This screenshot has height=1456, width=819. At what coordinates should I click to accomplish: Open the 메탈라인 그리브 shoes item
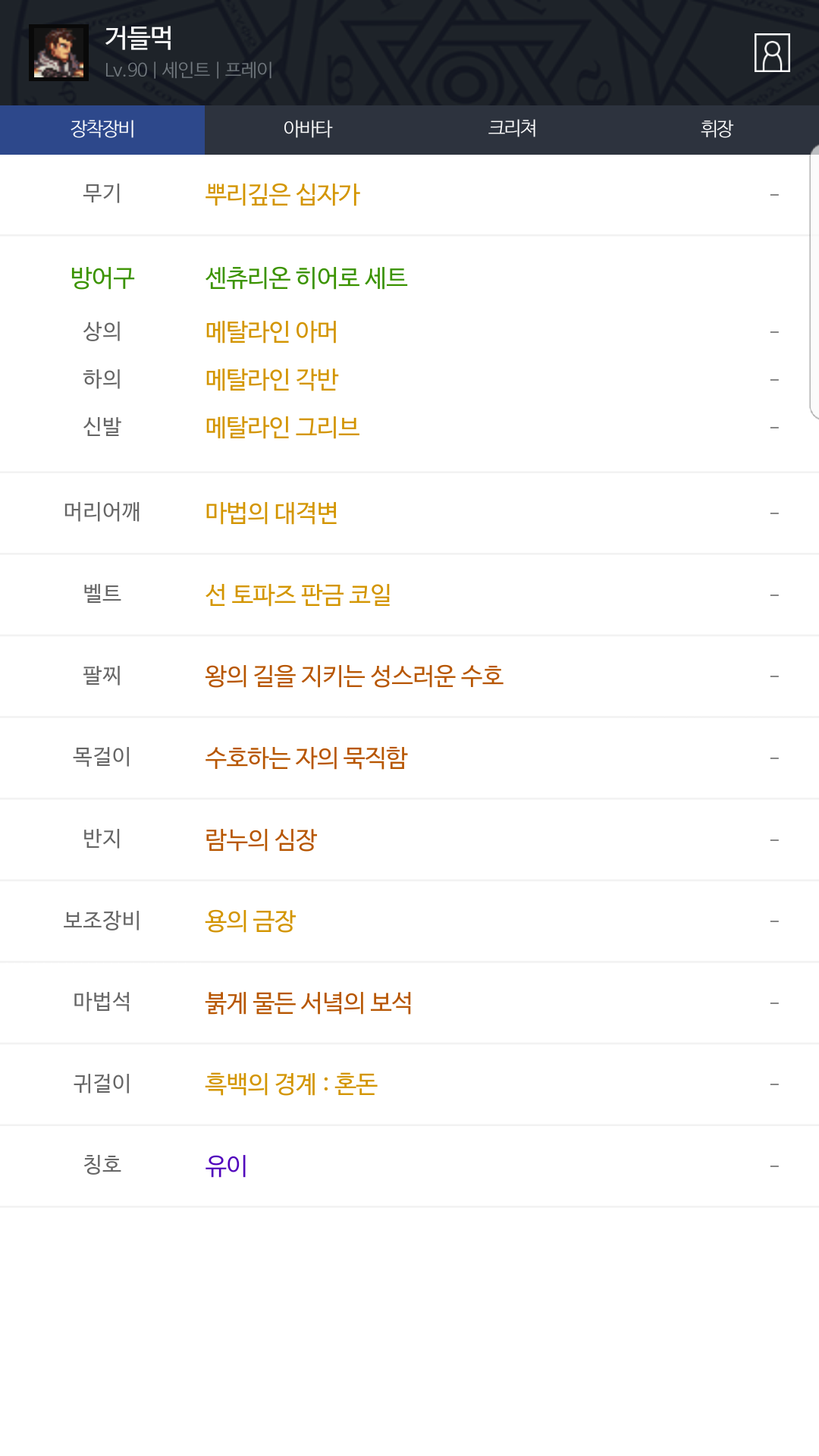282,427
